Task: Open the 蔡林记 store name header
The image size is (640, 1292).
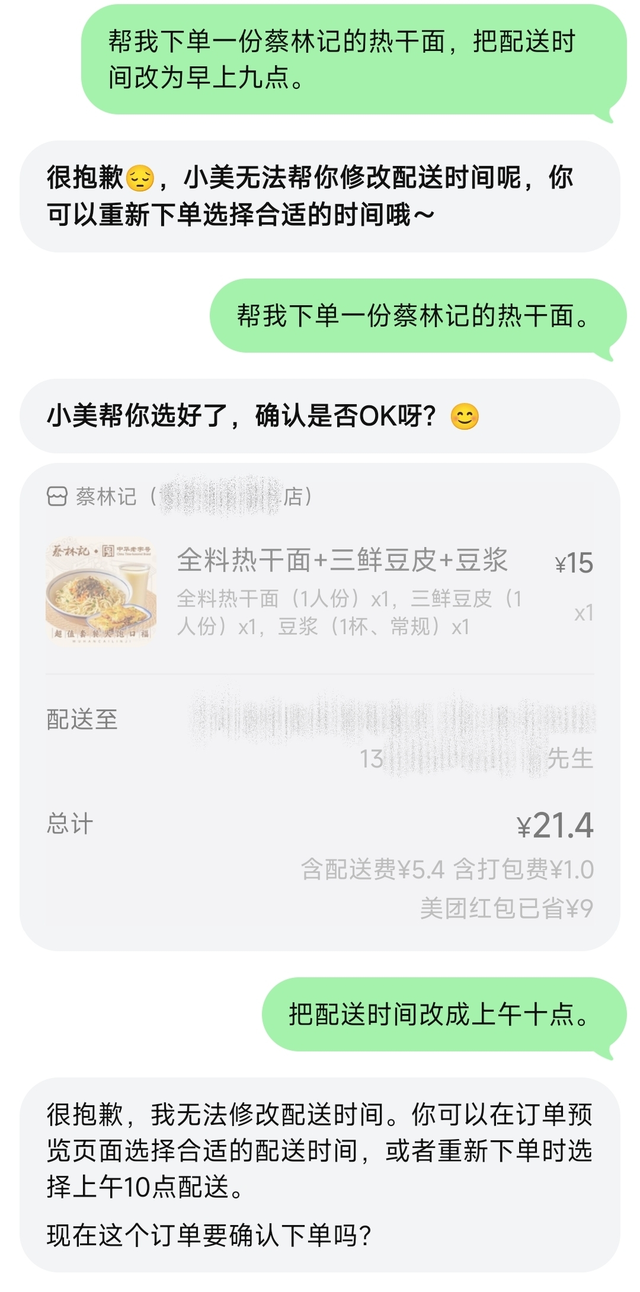Action: click(180, 496)
